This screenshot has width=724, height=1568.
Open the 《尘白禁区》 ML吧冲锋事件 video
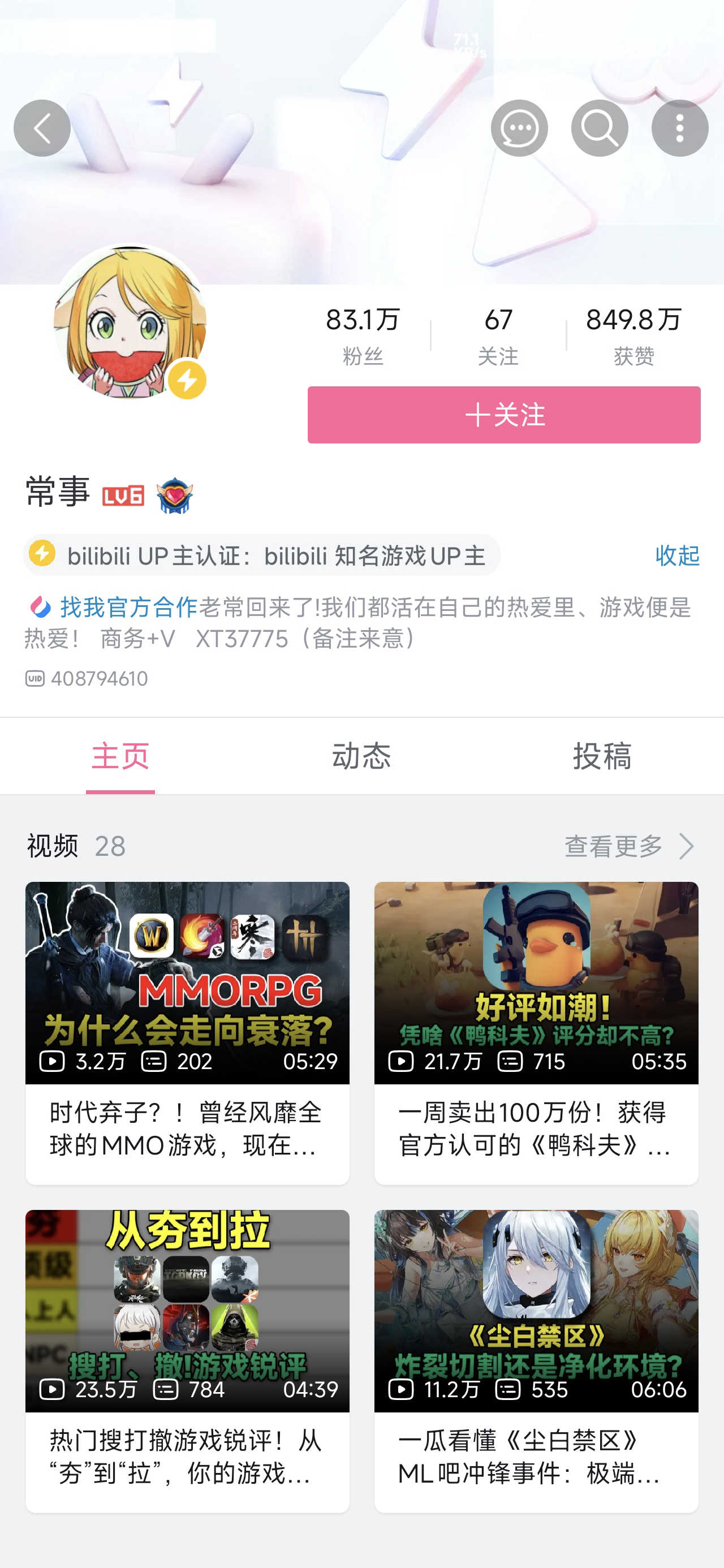536,1360
